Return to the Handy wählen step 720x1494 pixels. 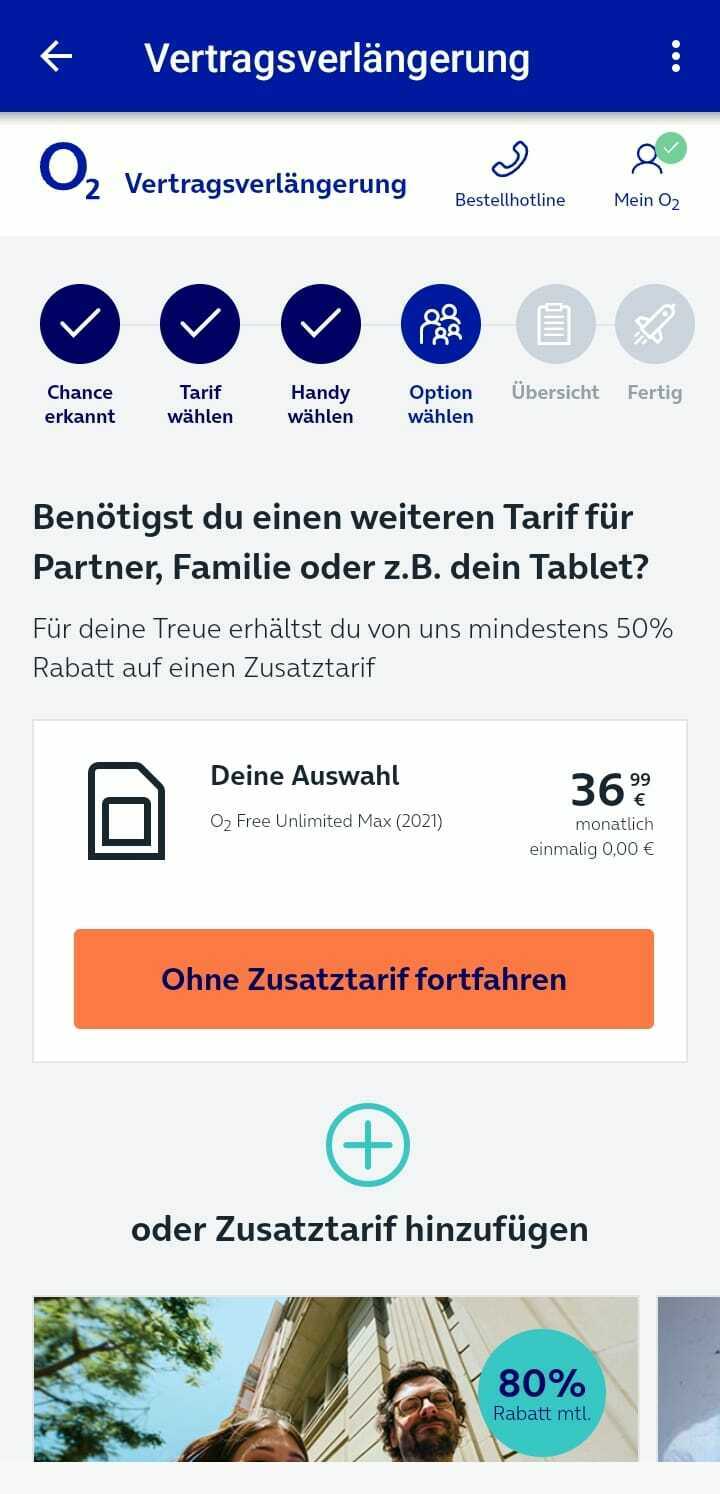point(320,324)
